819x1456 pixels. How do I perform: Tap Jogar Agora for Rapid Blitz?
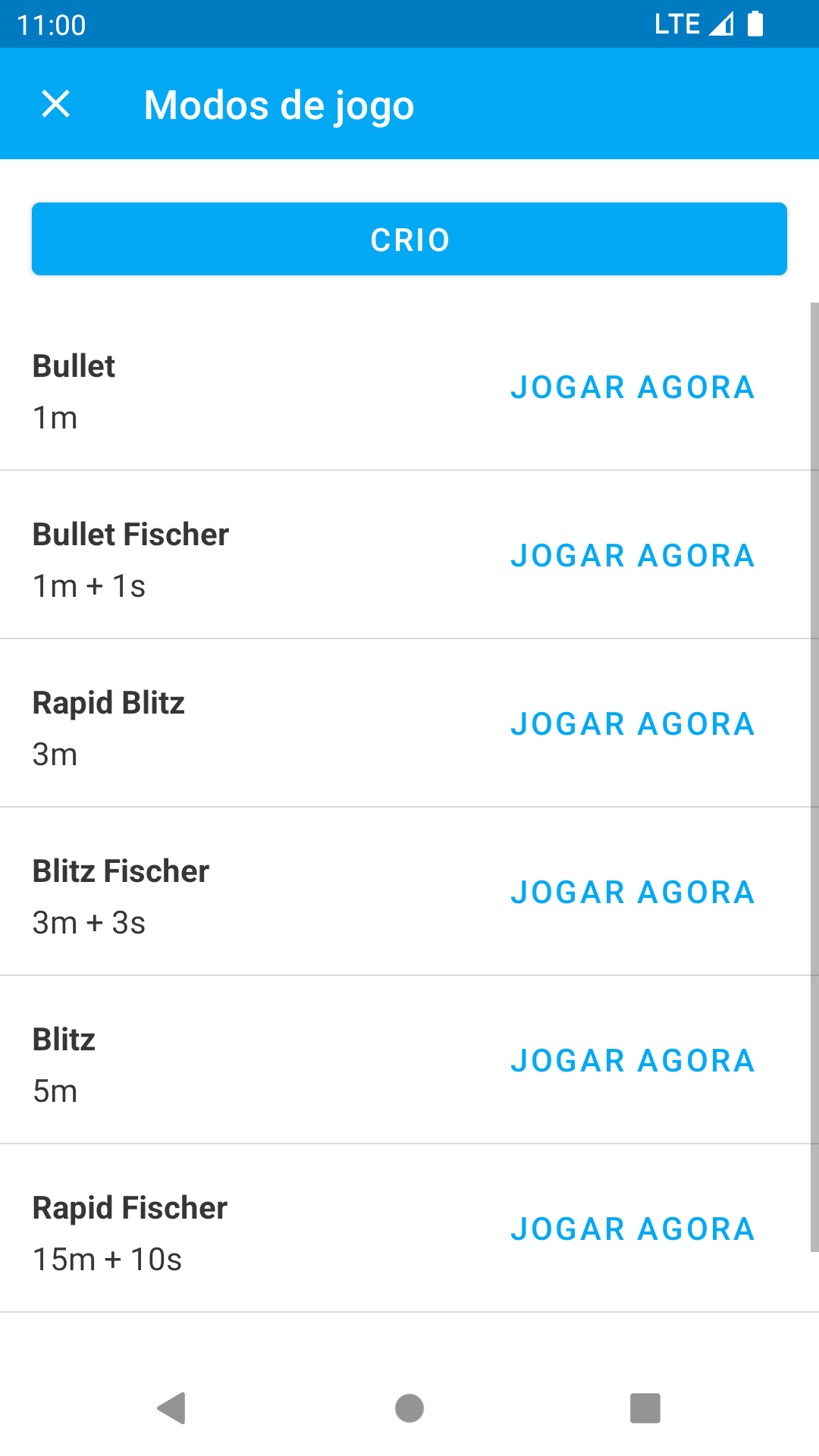pyautogui.click(x=633, y=724)
